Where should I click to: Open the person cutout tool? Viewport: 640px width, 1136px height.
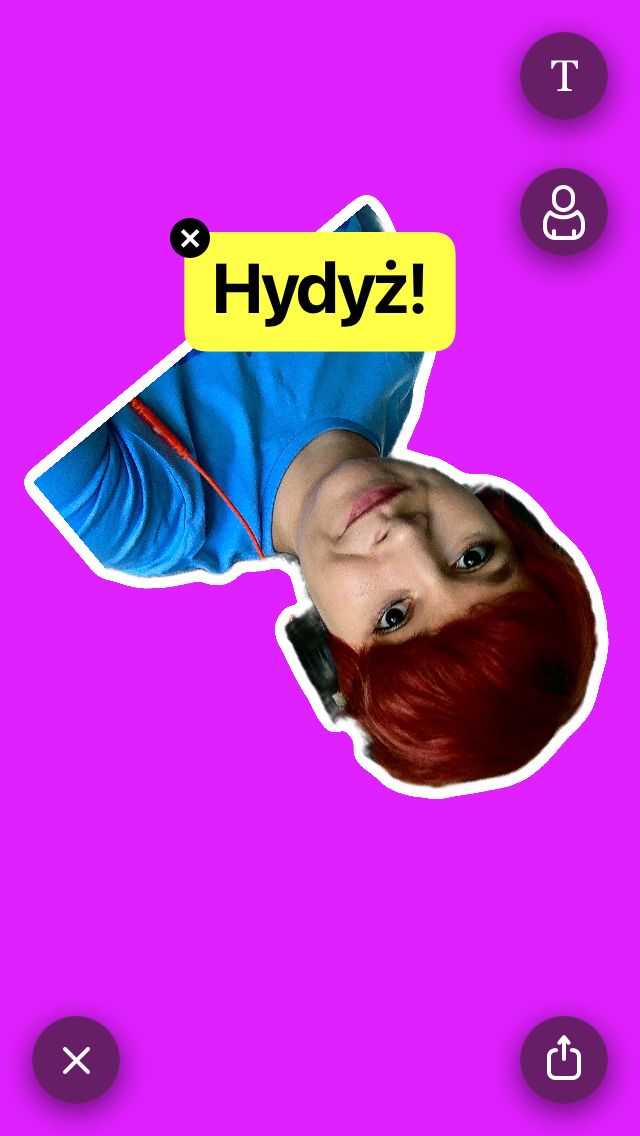(563, 212)
